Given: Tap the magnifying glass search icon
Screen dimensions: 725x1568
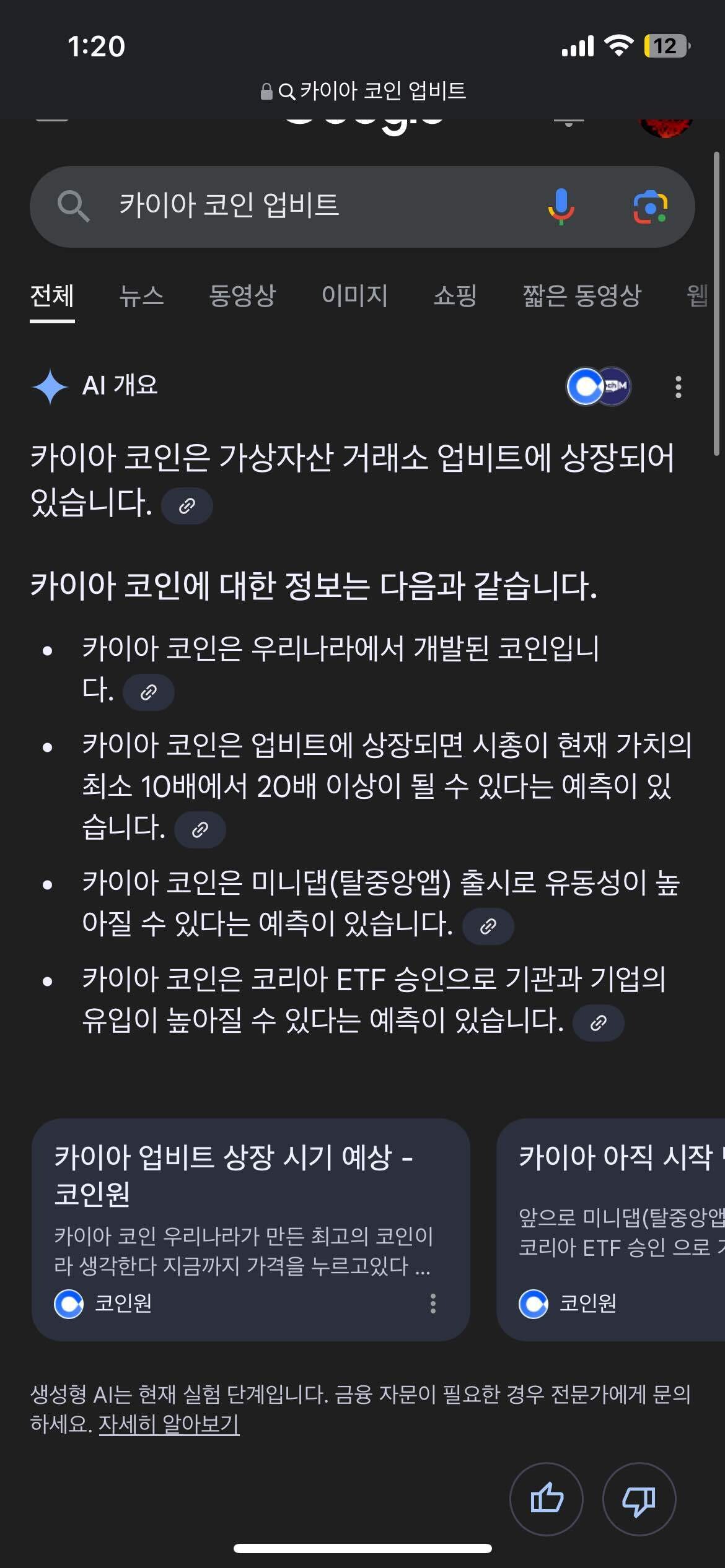Looking at the screenshot, I should click(72, 206).
